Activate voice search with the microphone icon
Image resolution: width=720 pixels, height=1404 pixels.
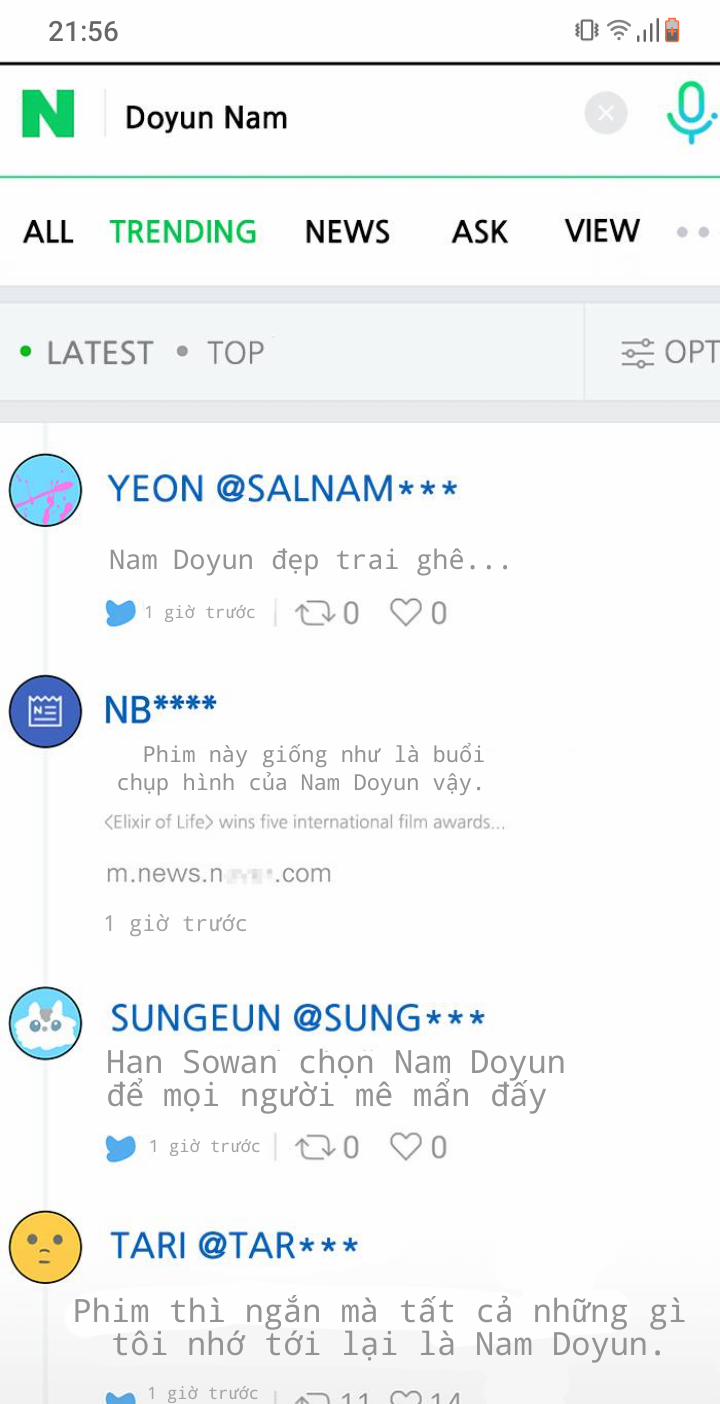tap(690, 113)
